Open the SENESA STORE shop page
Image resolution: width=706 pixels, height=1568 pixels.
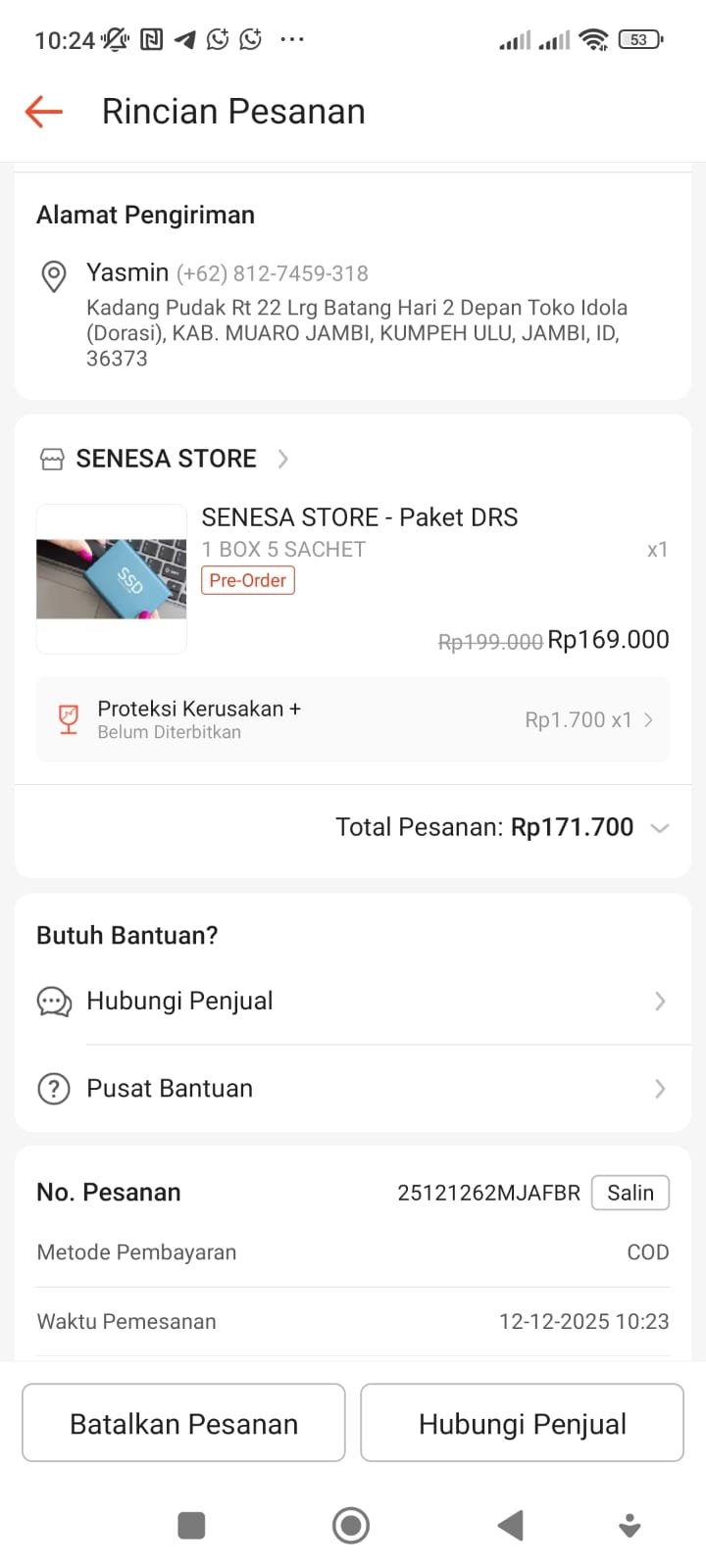[x=165, y=459]
